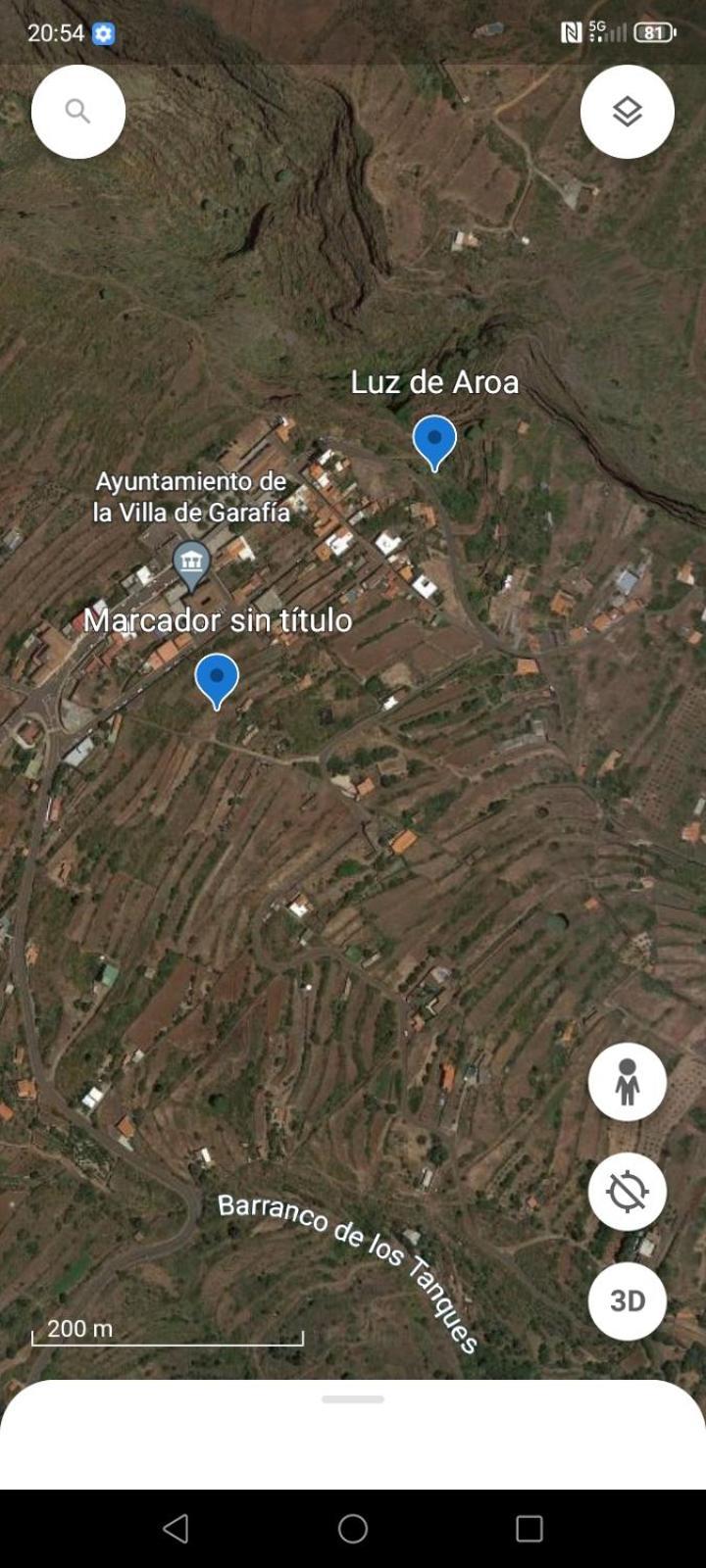
Task: Open the search button
Action: click(x=78, y=112)
